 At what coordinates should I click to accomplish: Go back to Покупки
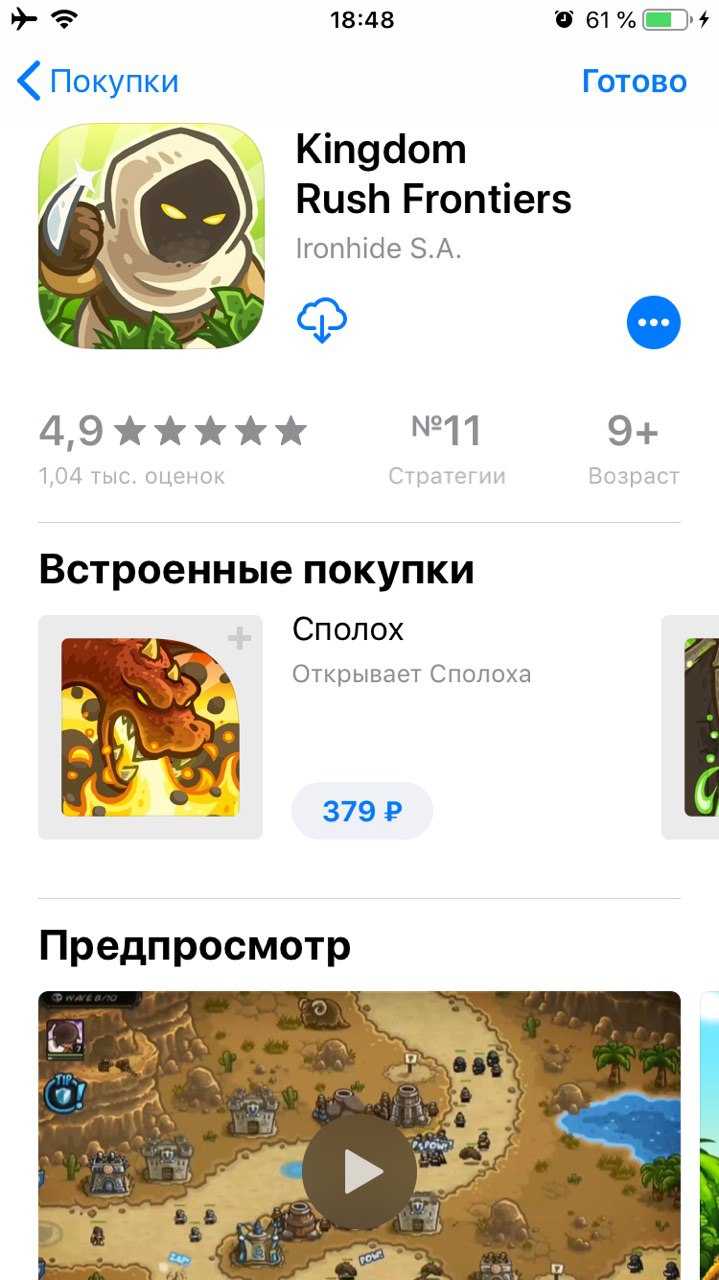(x=98, y=81)
